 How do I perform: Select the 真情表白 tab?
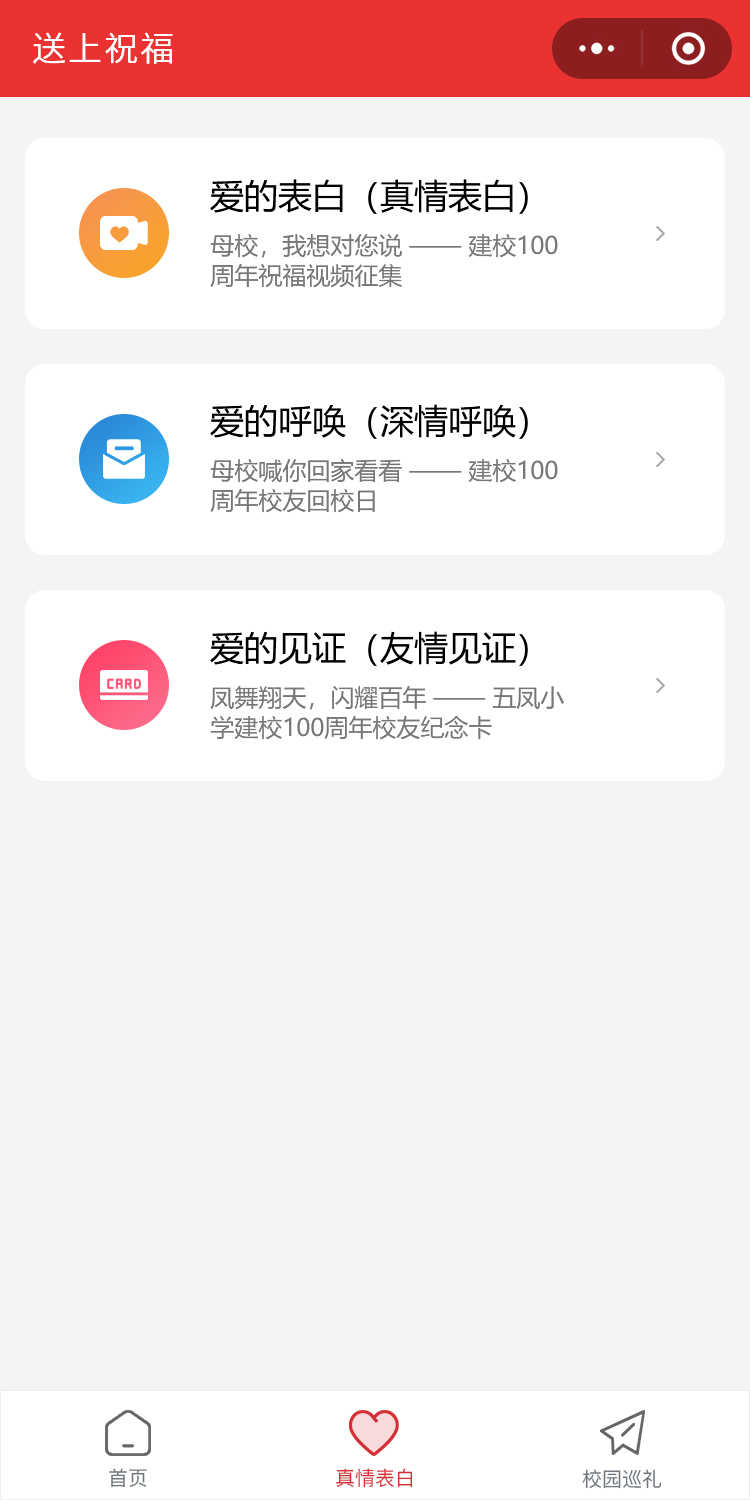[374, 1446]
